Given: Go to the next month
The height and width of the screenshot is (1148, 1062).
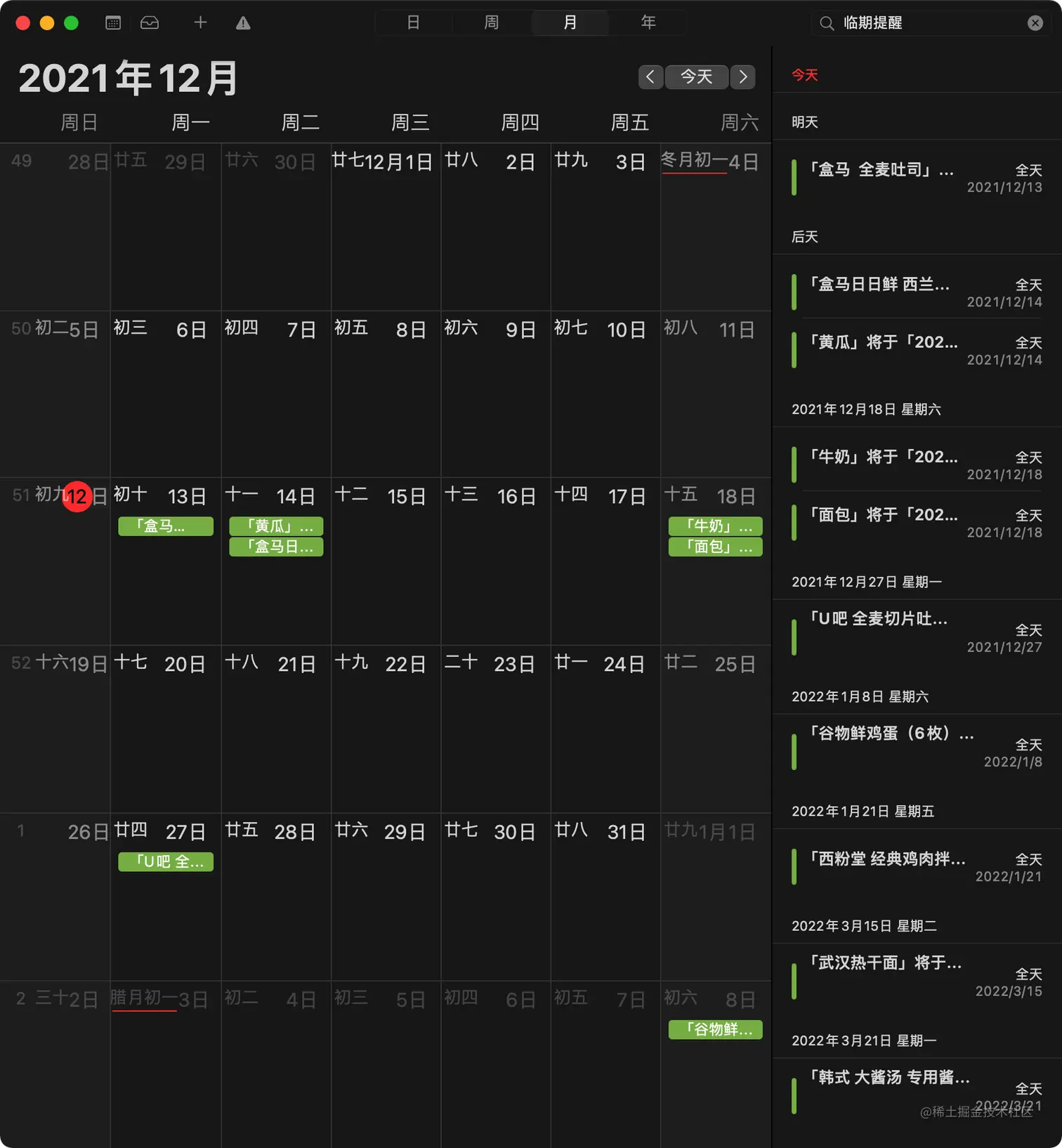Looking at the screenshot, I should (x=743, y=77).
